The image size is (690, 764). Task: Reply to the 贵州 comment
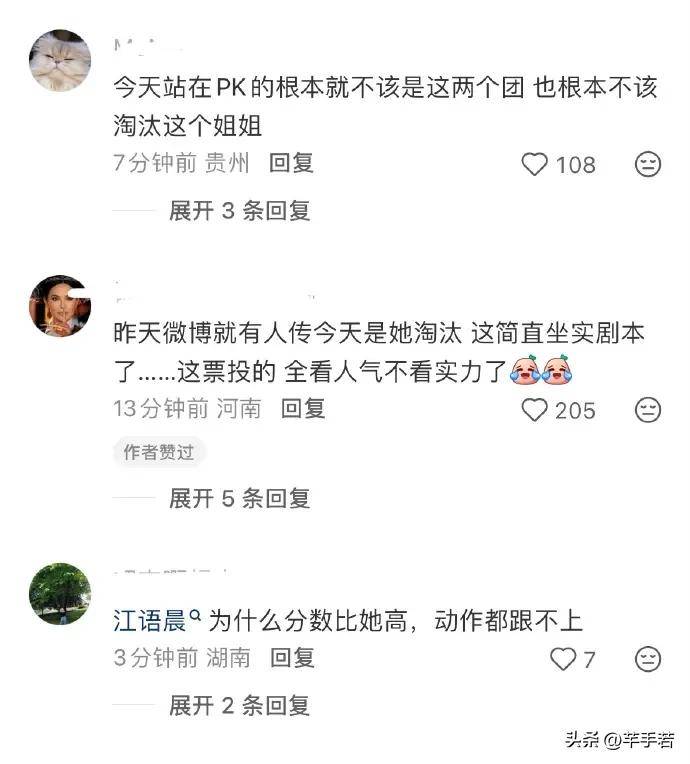pos(292,163)
